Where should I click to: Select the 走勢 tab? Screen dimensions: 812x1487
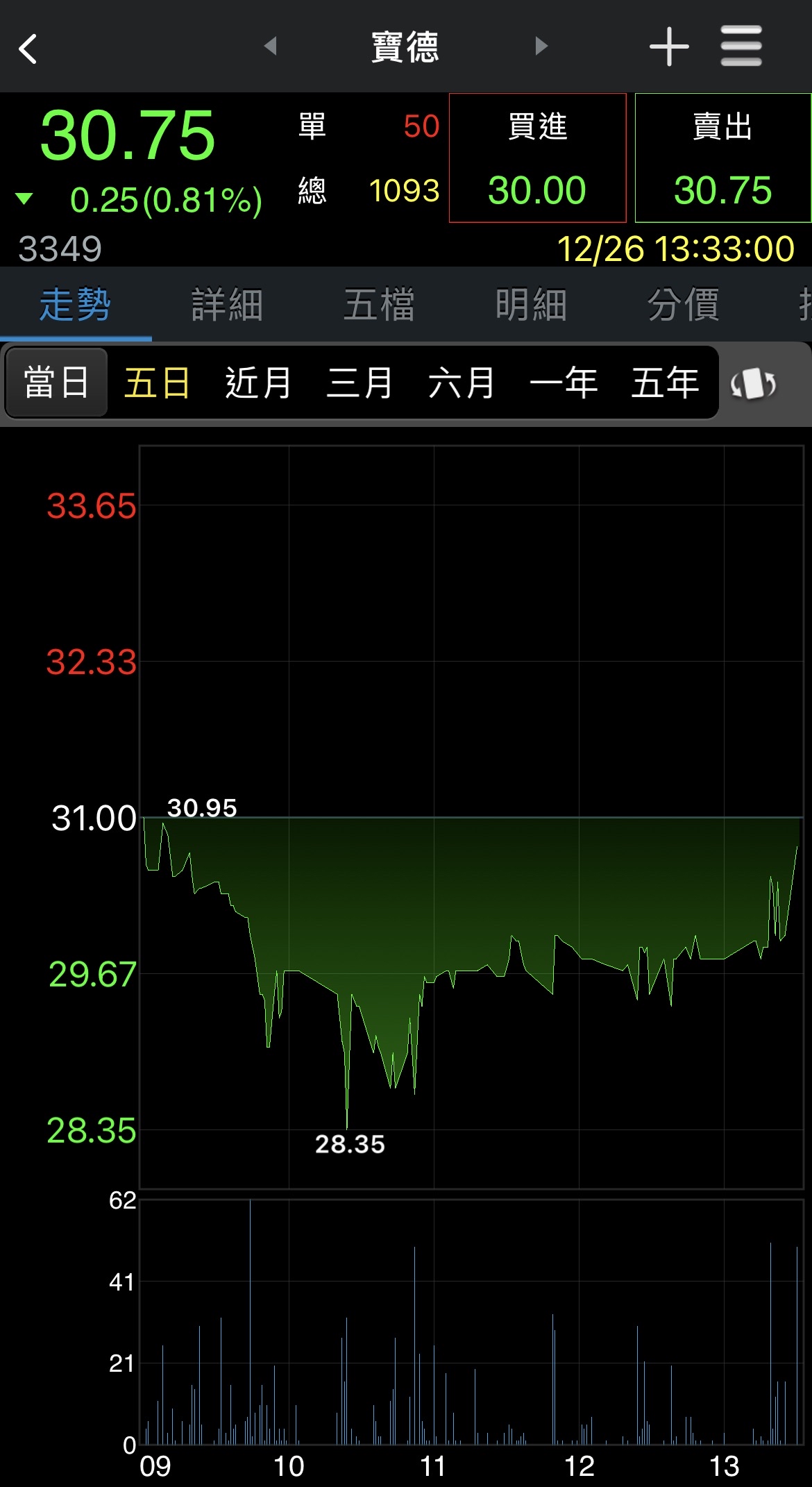coord(75,305)
